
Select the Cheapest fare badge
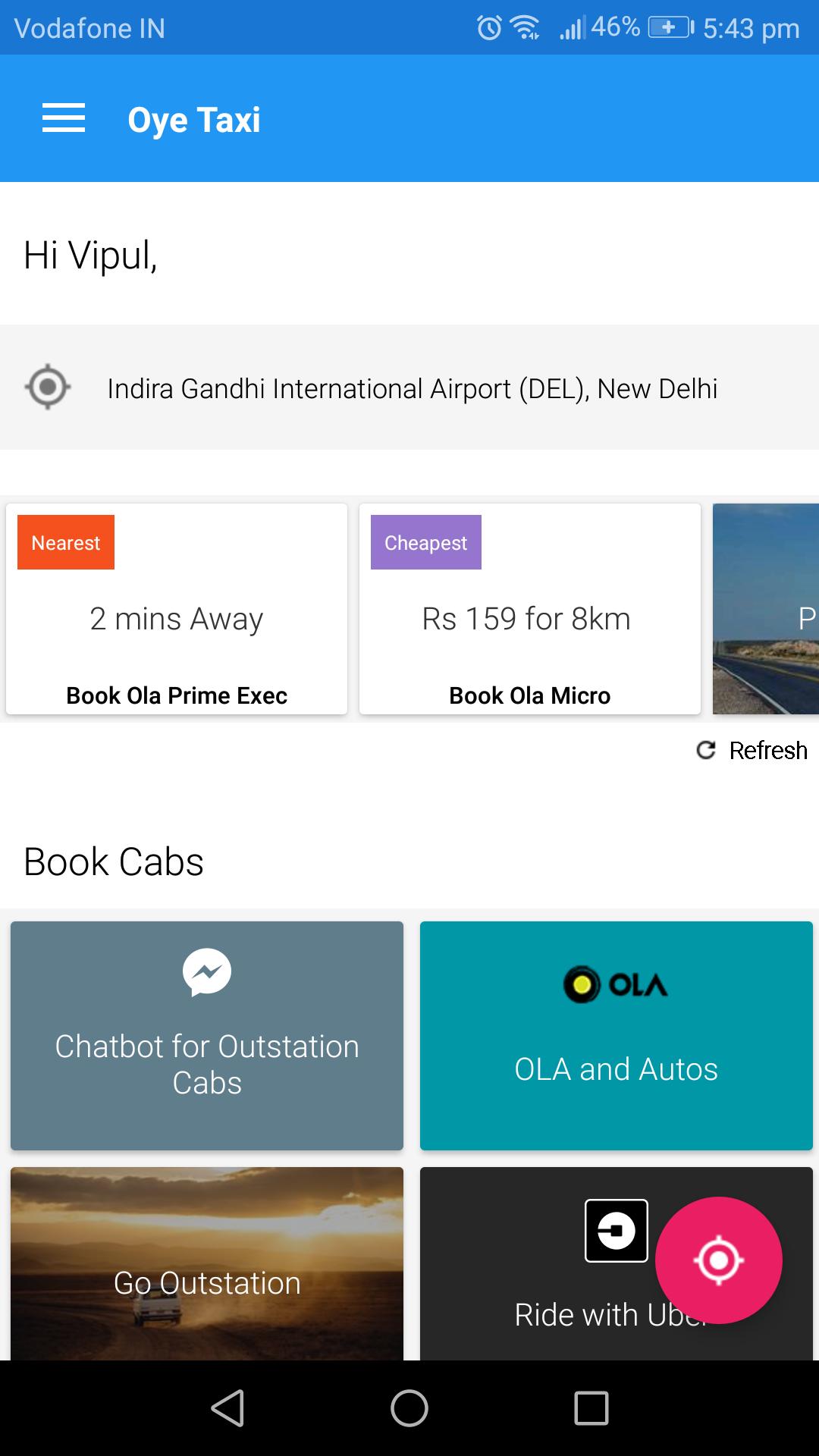(425, 541)
